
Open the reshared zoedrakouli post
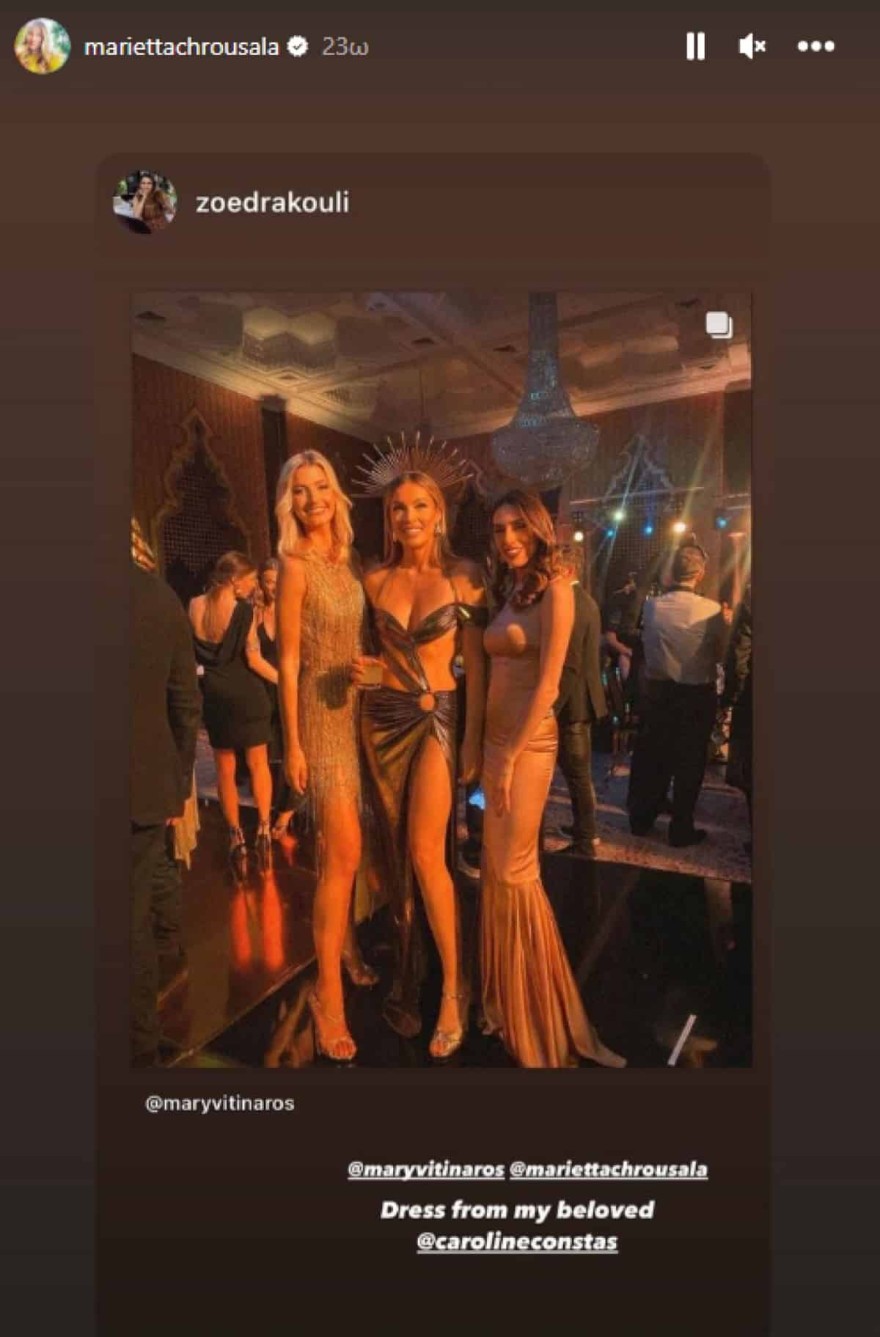point(441,680)
